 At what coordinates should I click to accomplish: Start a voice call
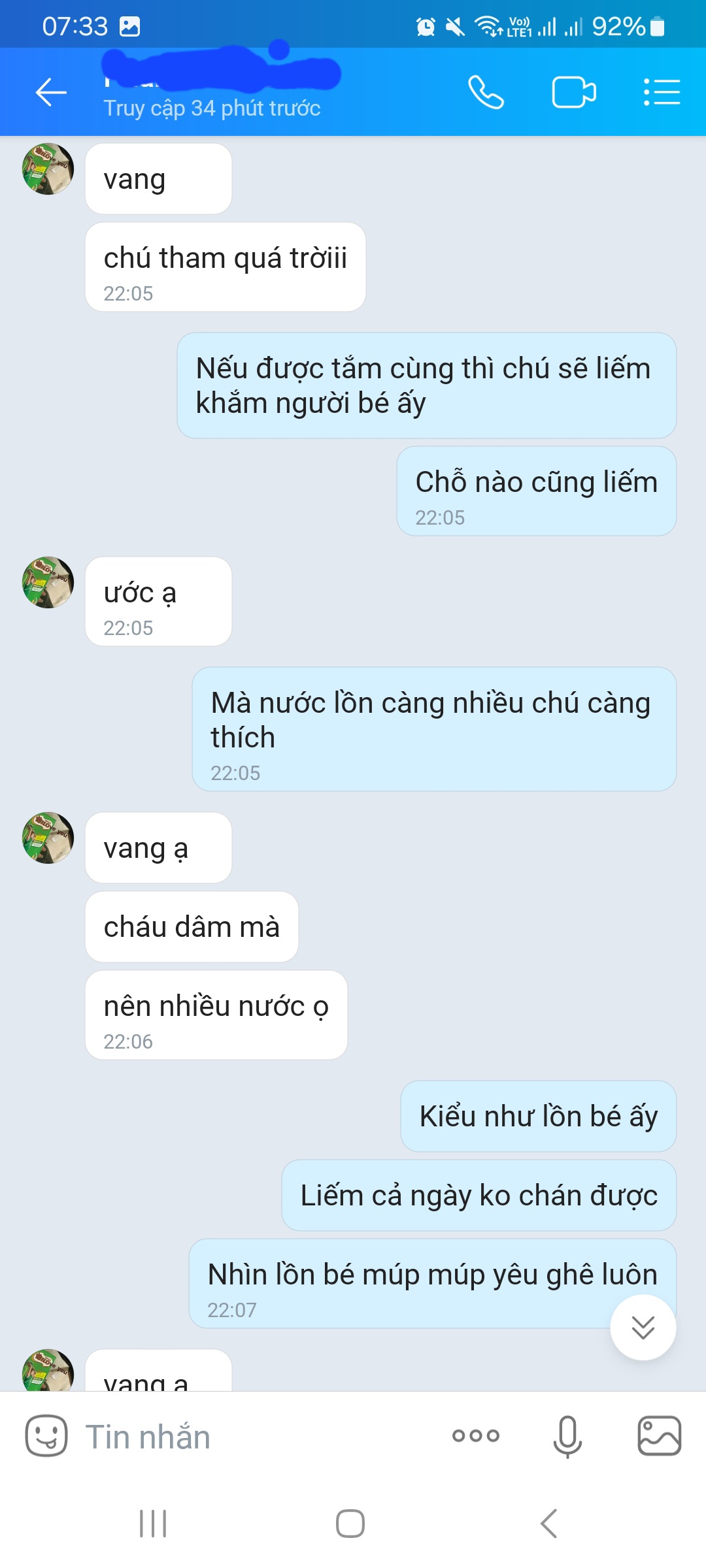click(x=486, y=92)
